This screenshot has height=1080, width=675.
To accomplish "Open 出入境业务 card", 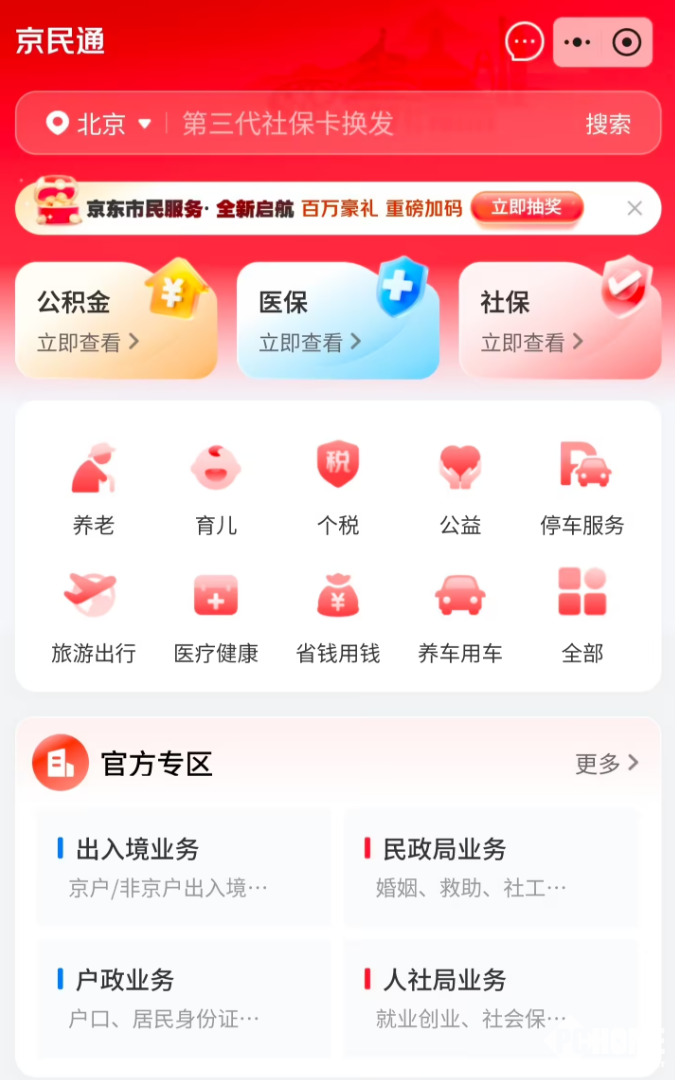I will tap(183, 866).
